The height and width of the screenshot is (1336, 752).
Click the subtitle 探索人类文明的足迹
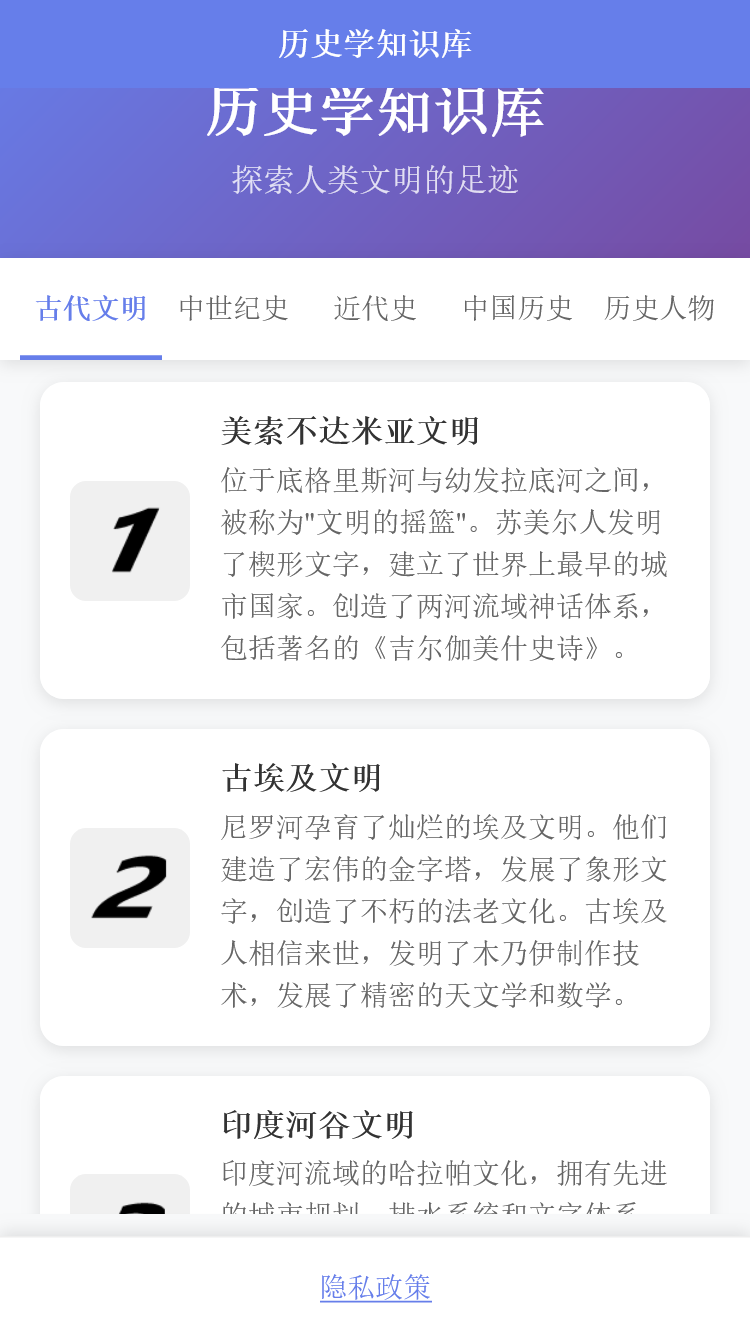[x=375, y=182]
